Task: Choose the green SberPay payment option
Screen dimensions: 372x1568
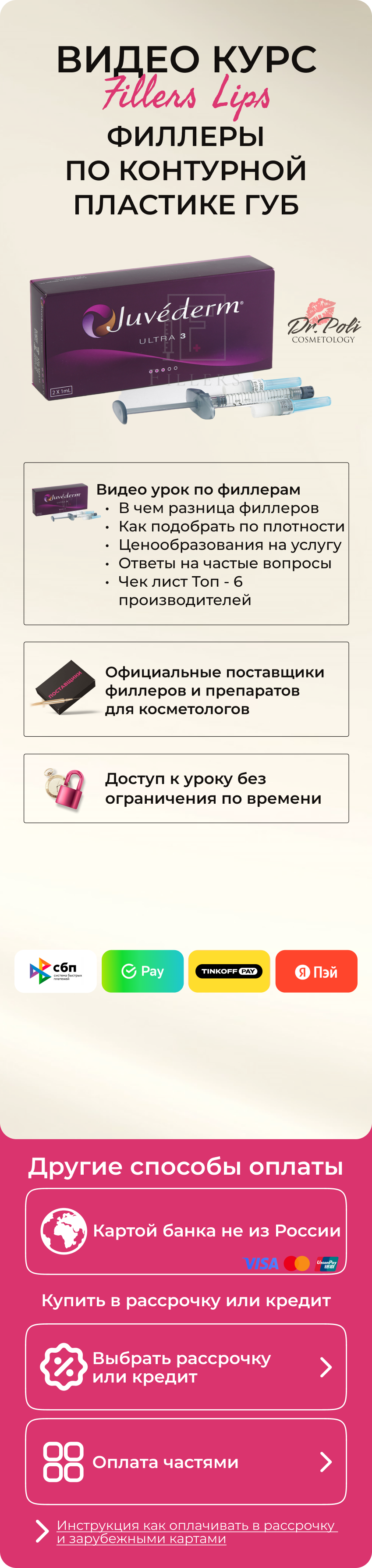Action: click(x=142, y=971)
